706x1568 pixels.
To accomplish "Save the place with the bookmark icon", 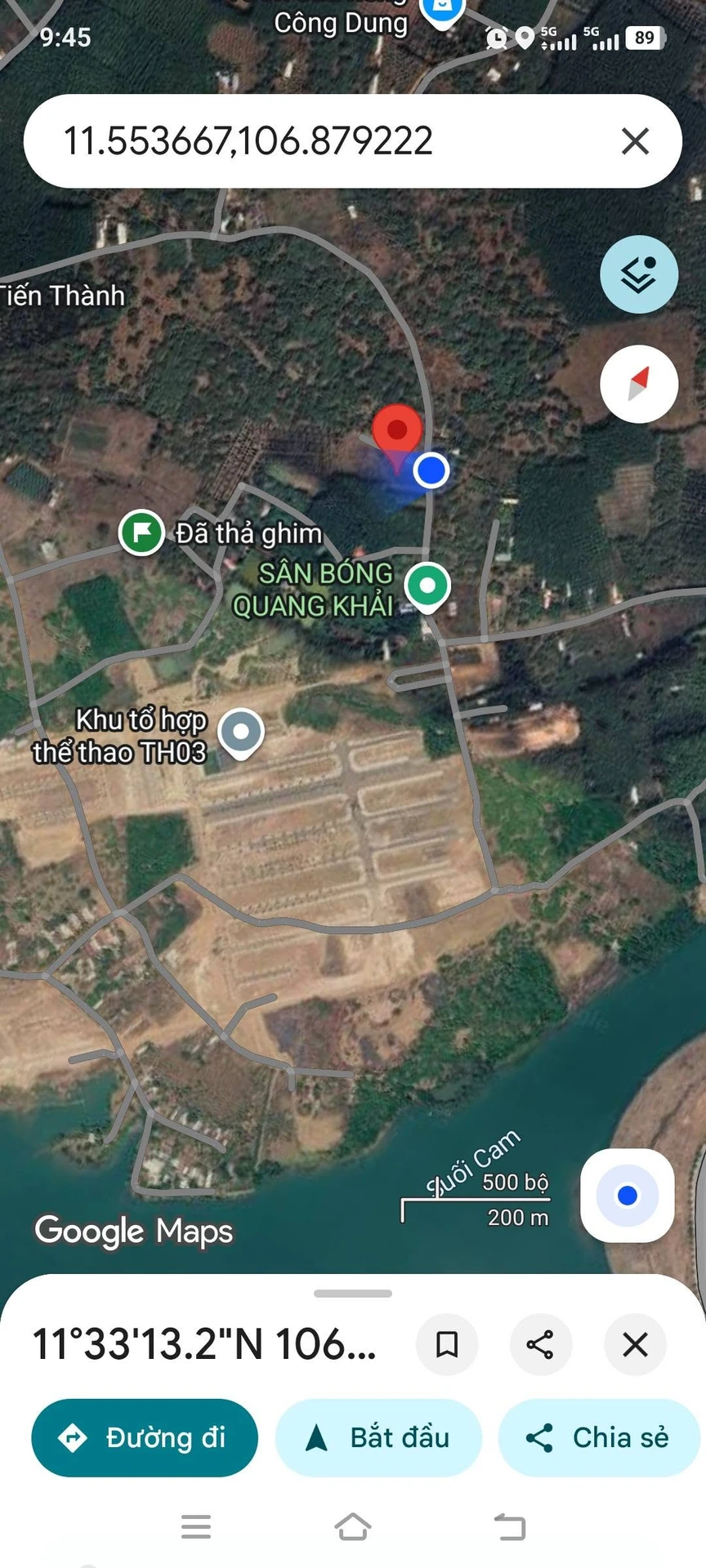I will click(x=447, y=1344).
